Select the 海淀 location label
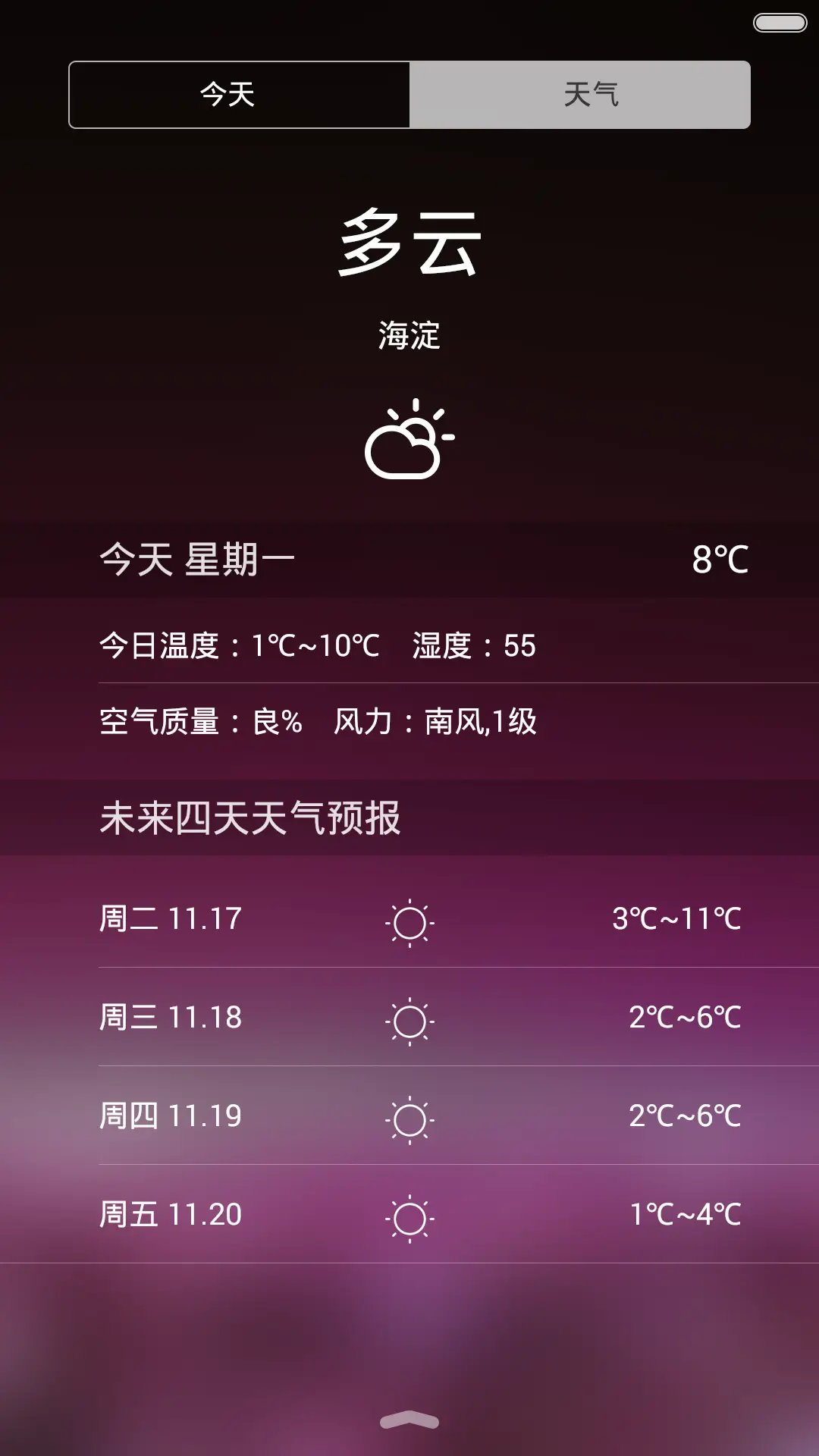The width and height of the screenshot is (819, 1456). [x=409, y=335]
